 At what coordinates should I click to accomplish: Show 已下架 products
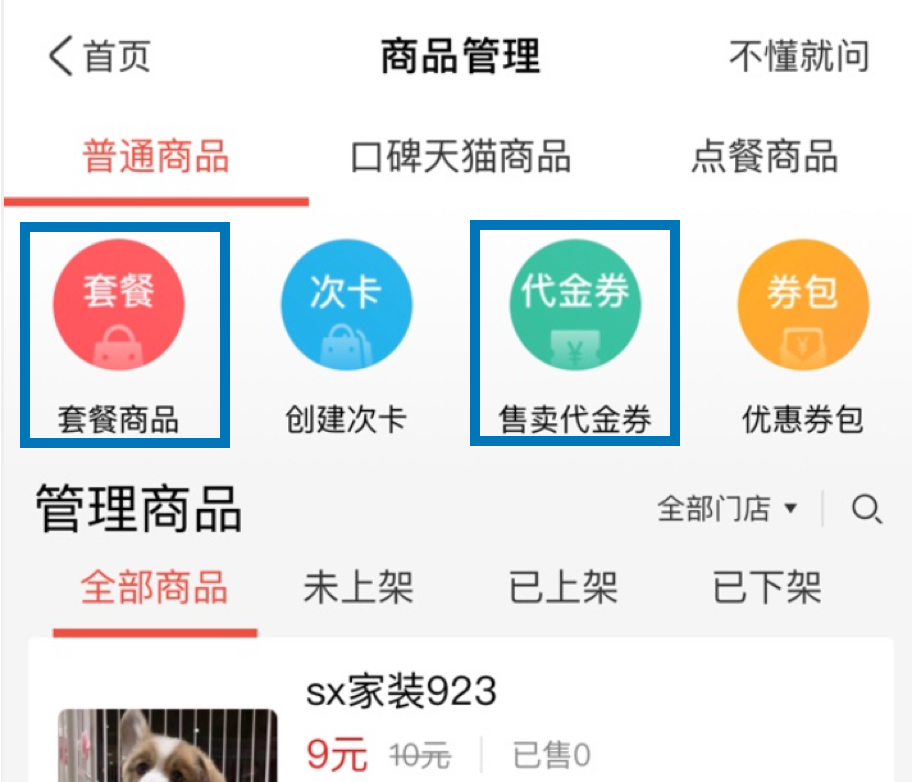point(767,588)
